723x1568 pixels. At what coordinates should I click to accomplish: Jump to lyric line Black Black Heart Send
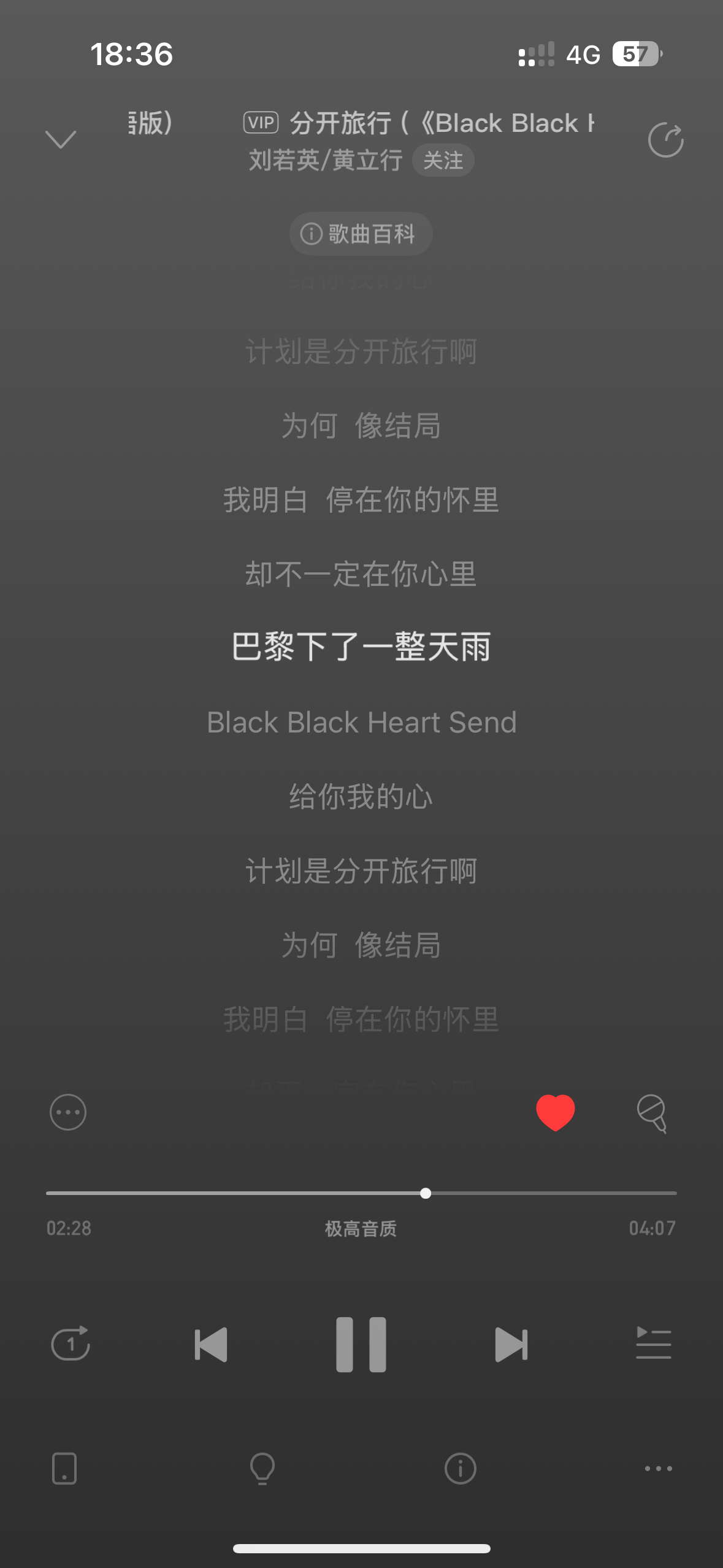coord(361,722)
